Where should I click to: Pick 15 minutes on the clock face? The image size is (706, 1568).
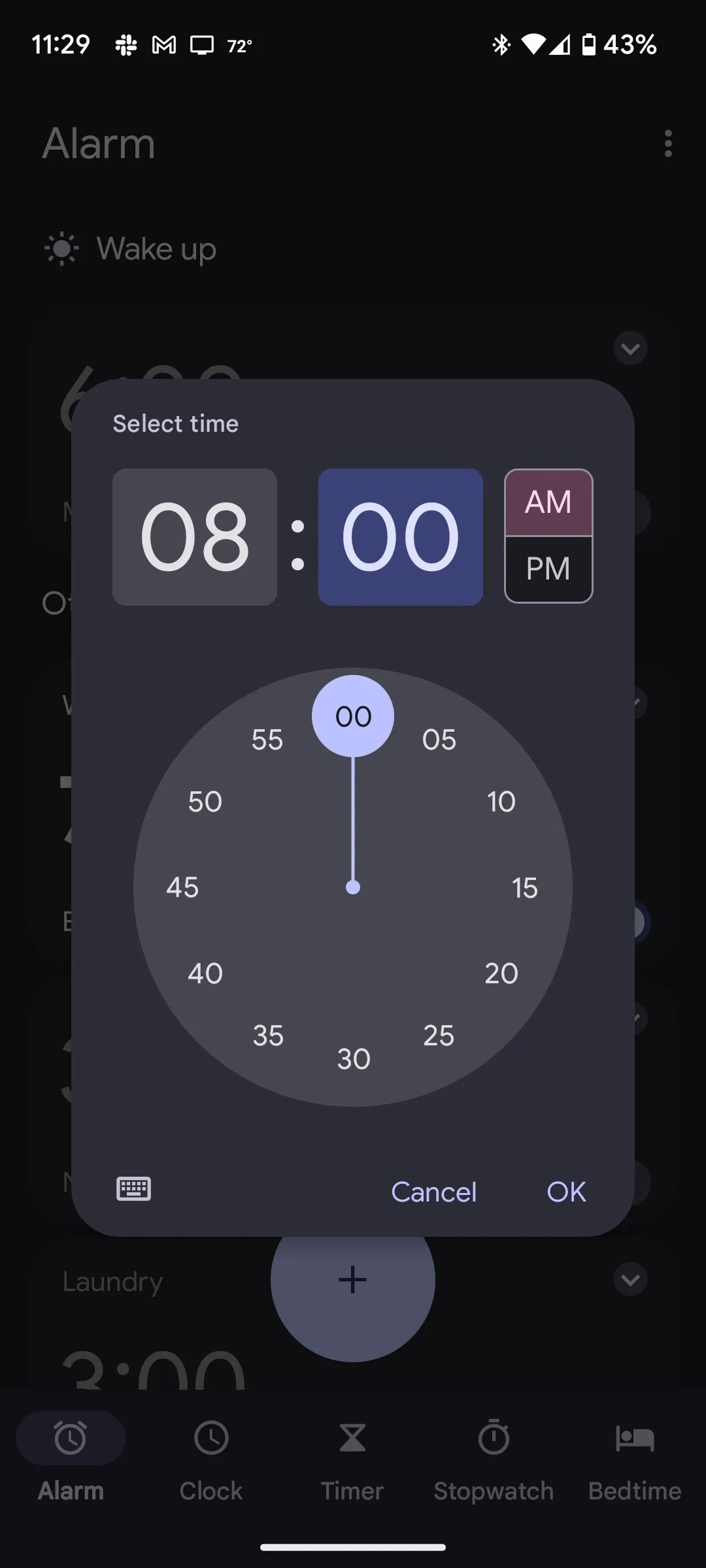click(524, 888)
